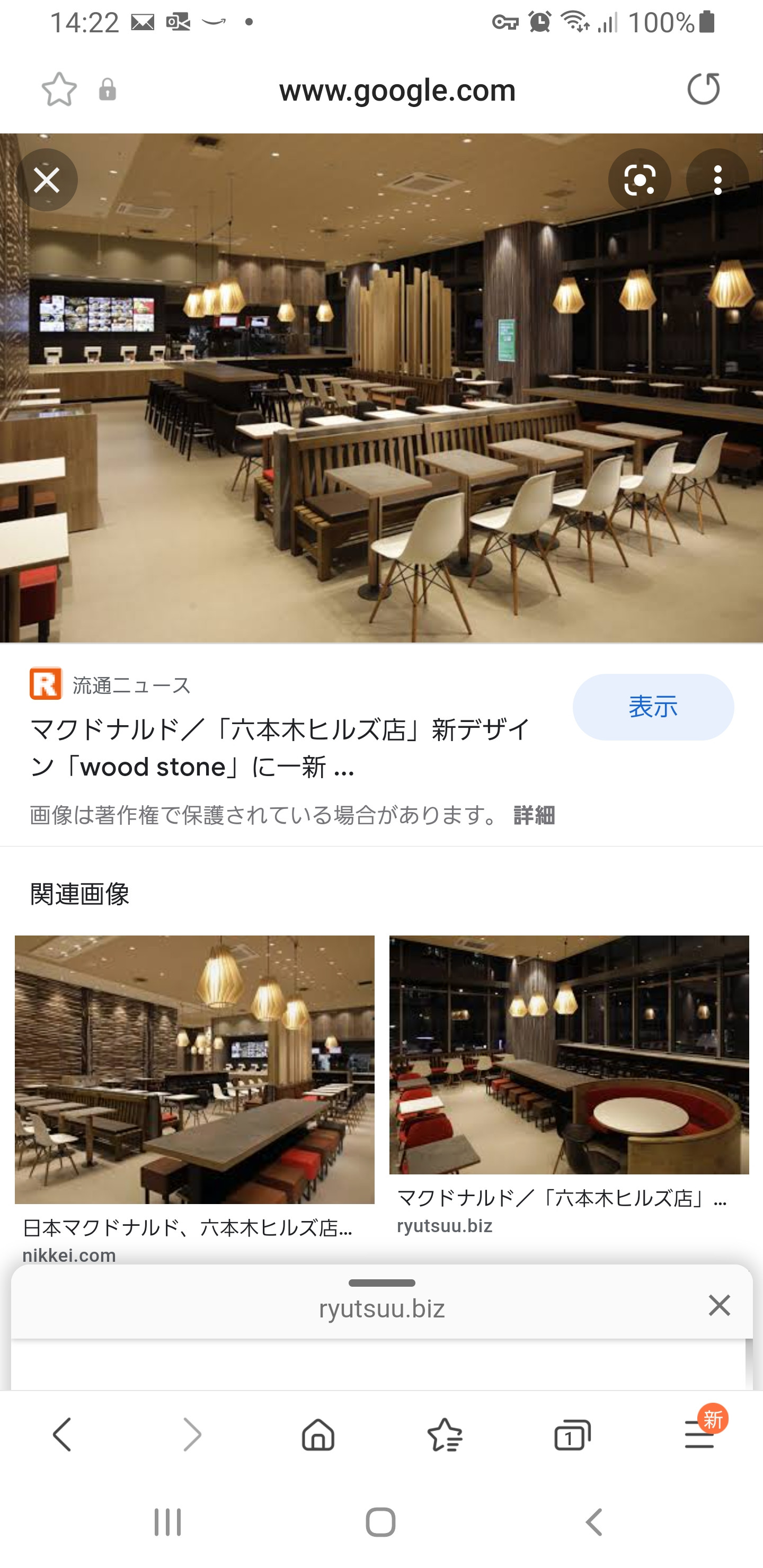Go back to the previous page in the browser
The image size is (763, 1568).
click(63, 1435)
